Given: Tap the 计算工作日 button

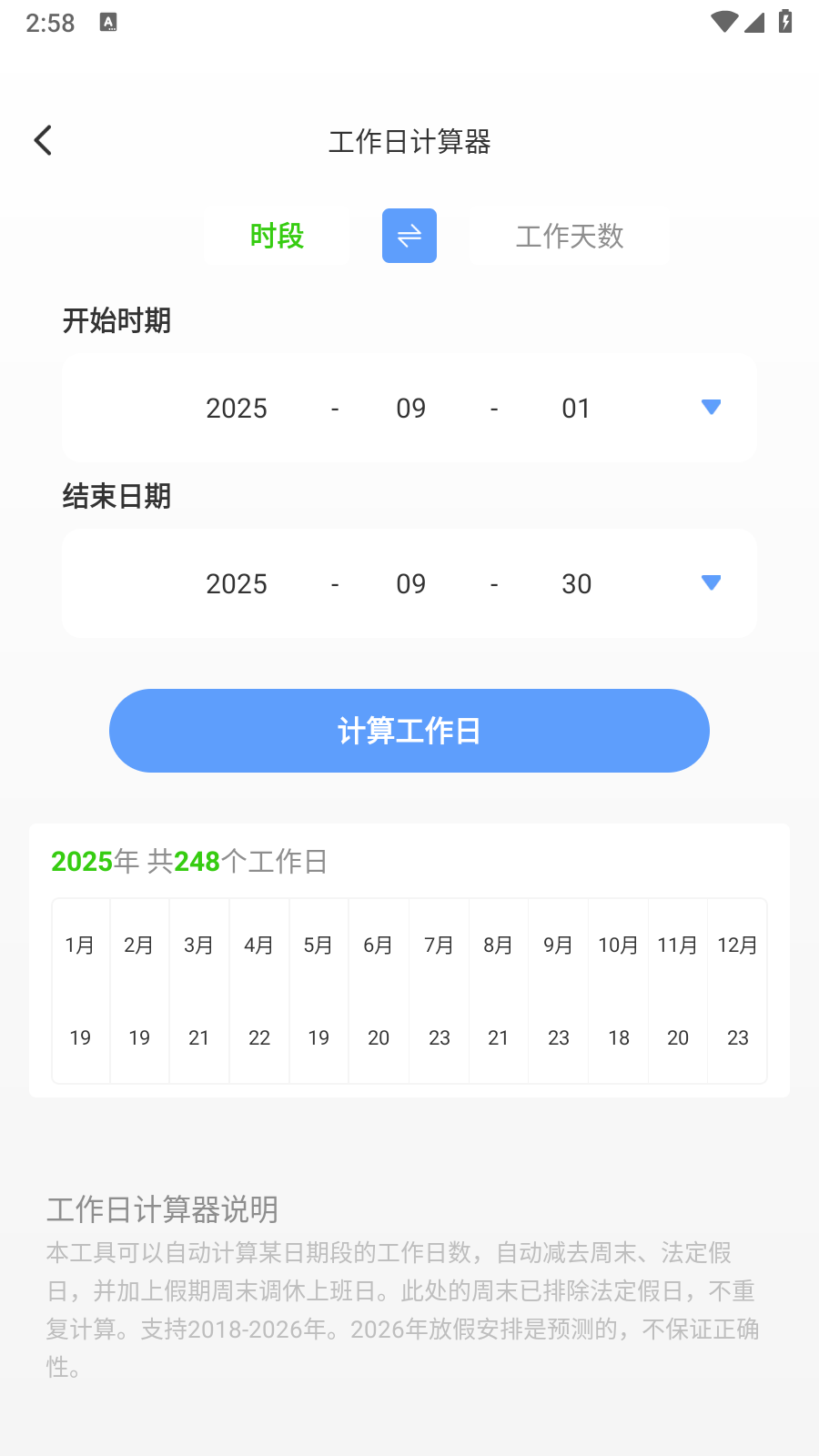Looking at the screenshot, I should pos(409,731).
